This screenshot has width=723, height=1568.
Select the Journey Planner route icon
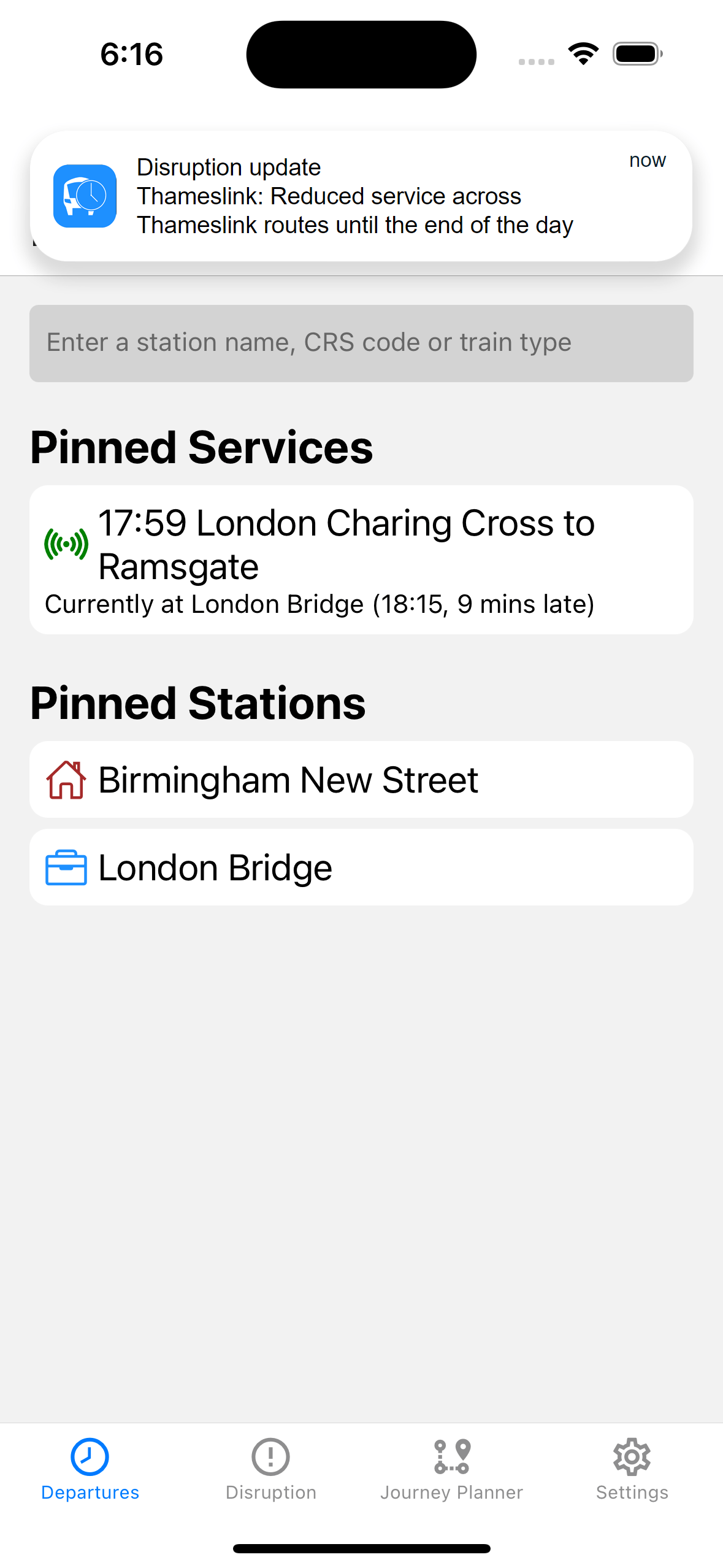pyautogui.click(x=452, y=1456)
